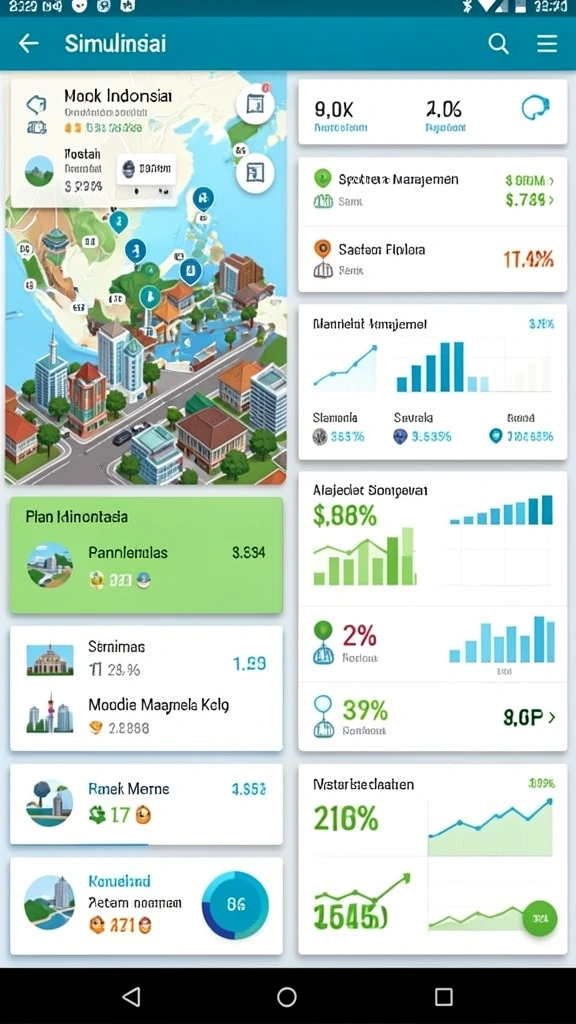Tap the top round map button
Screen dimensions: 576x1024
(x=255, y=104)
